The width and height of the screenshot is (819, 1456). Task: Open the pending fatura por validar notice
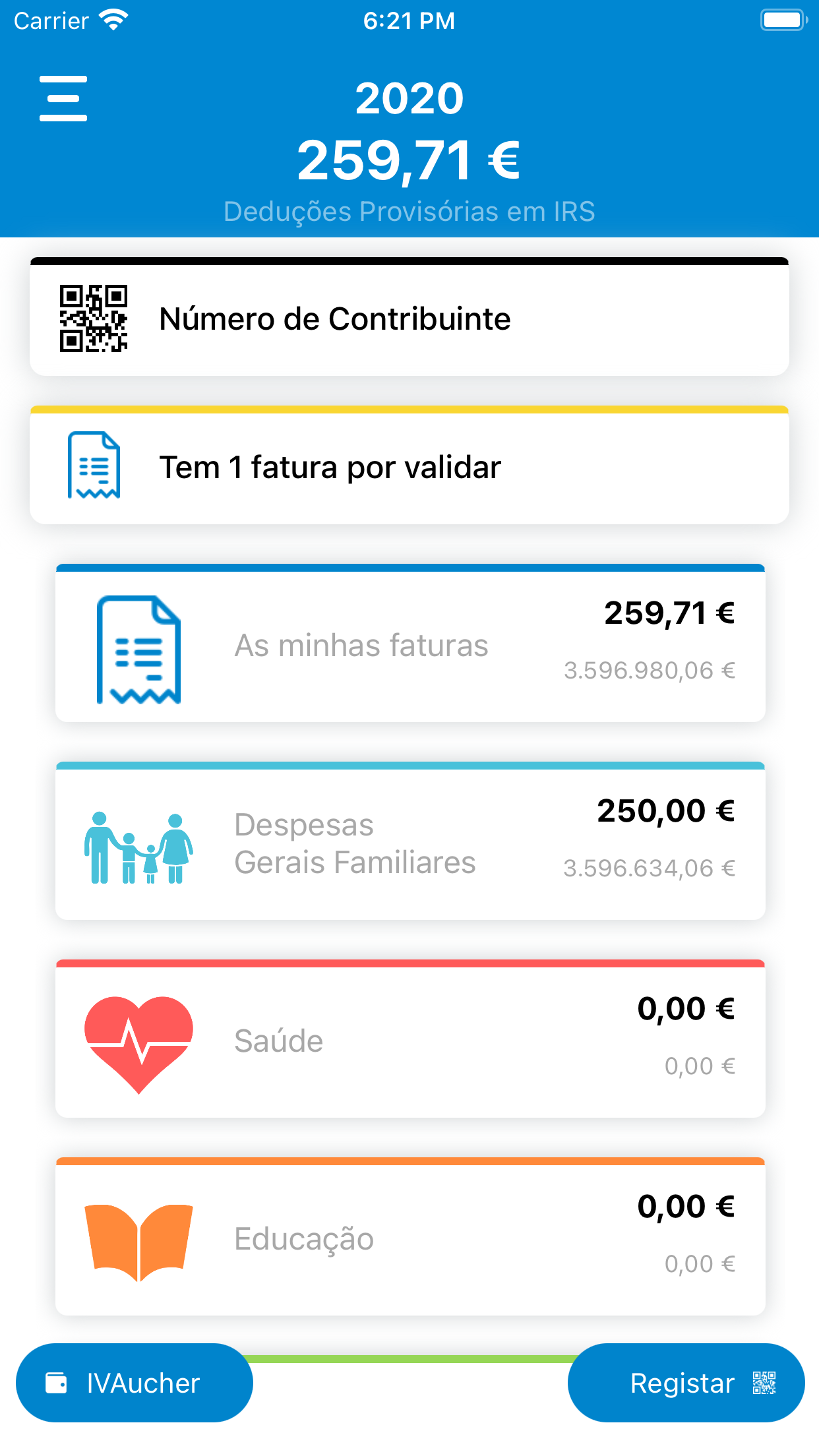click(409, 466)
